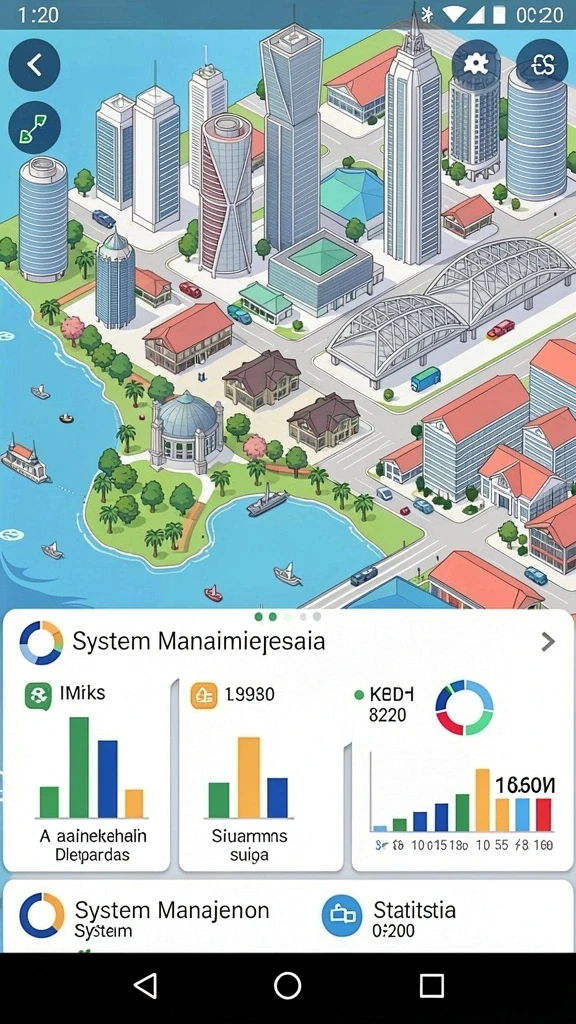
Task: Go back using the top-left arrow
Action: [35, 65]
